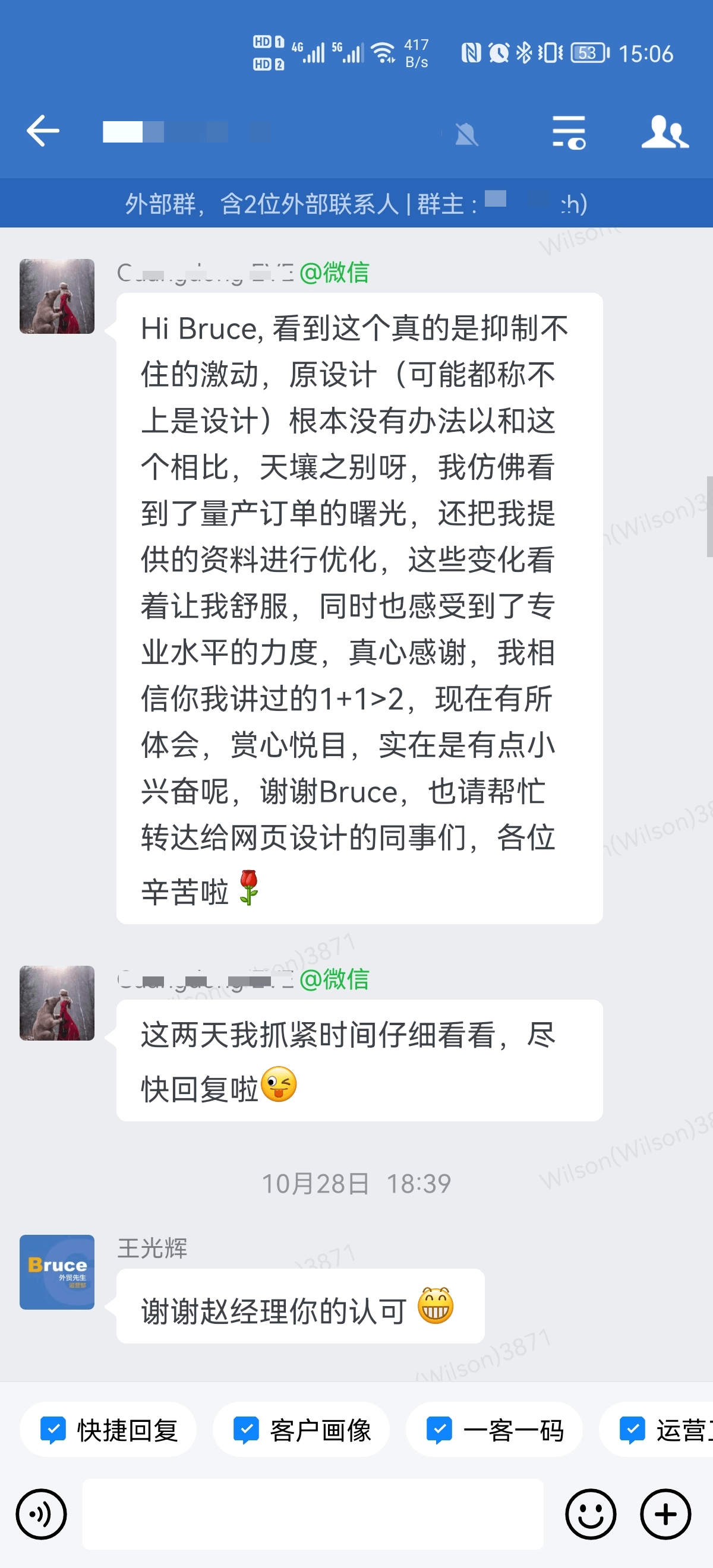Screen dimensions: 713x1568
Task: Open the emoji picker
Action: point(590,1514)
